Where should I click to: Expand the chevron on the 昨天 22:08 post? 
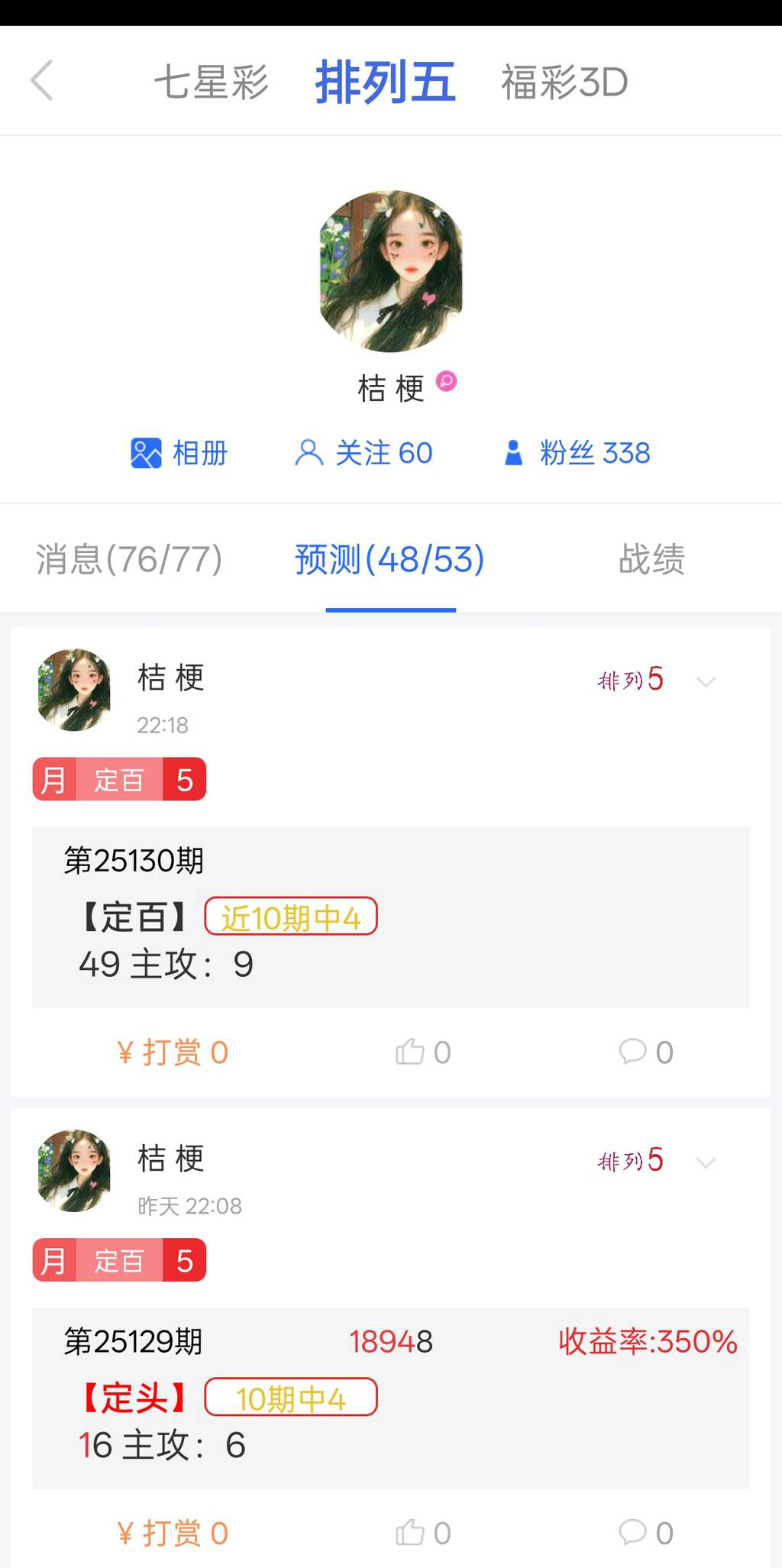click(706, 1162)
